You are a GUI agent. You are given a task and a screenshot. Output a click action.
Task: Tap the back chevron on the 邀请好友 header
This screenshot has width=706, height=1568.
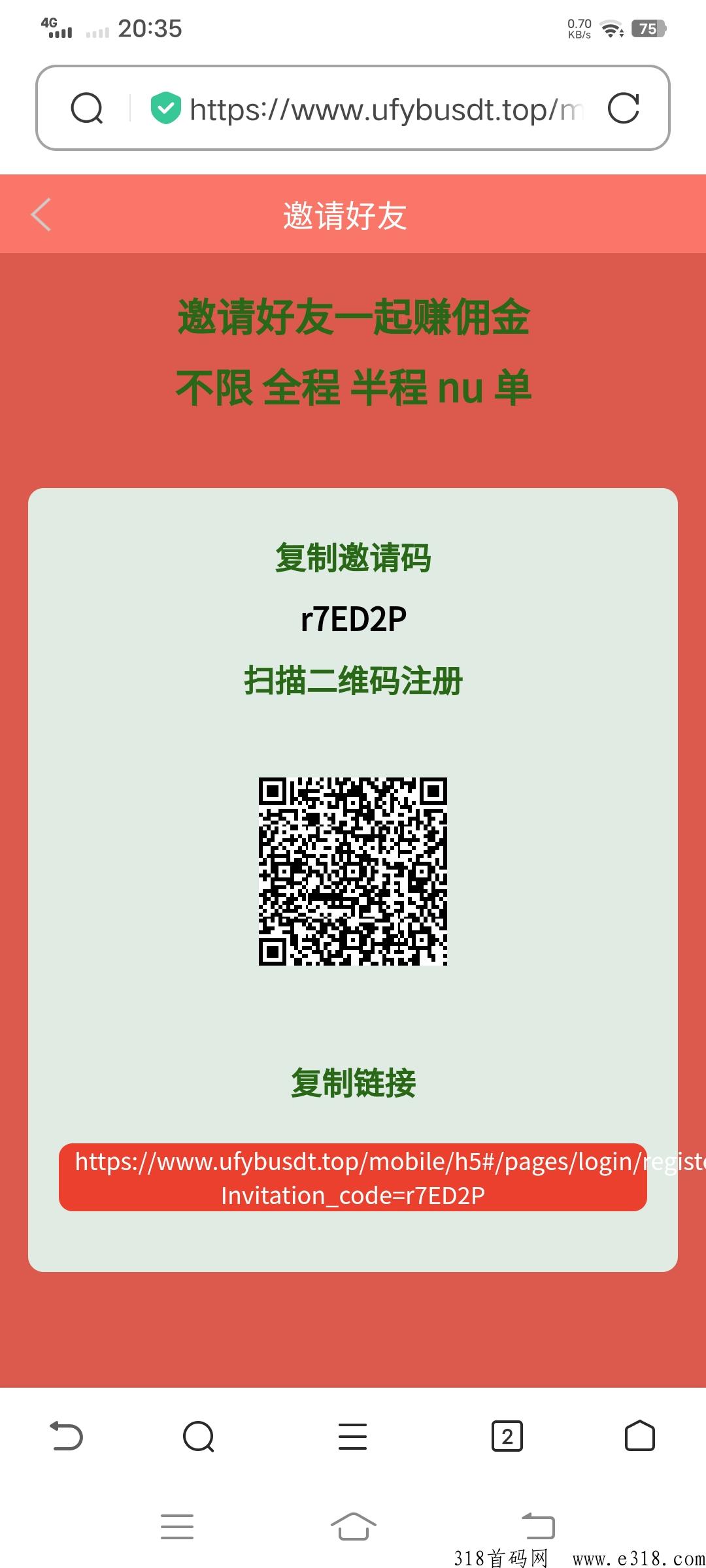41,214
